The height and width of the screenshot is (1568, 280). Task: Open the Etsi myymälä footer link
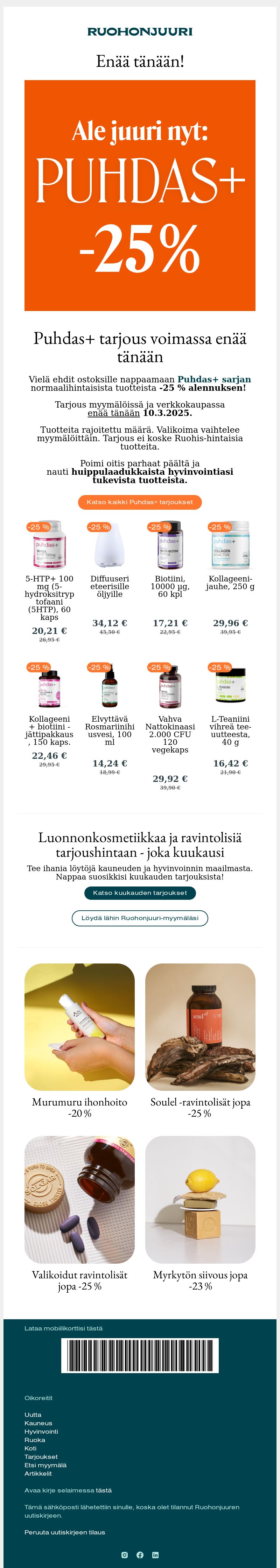pos(45,1465)
